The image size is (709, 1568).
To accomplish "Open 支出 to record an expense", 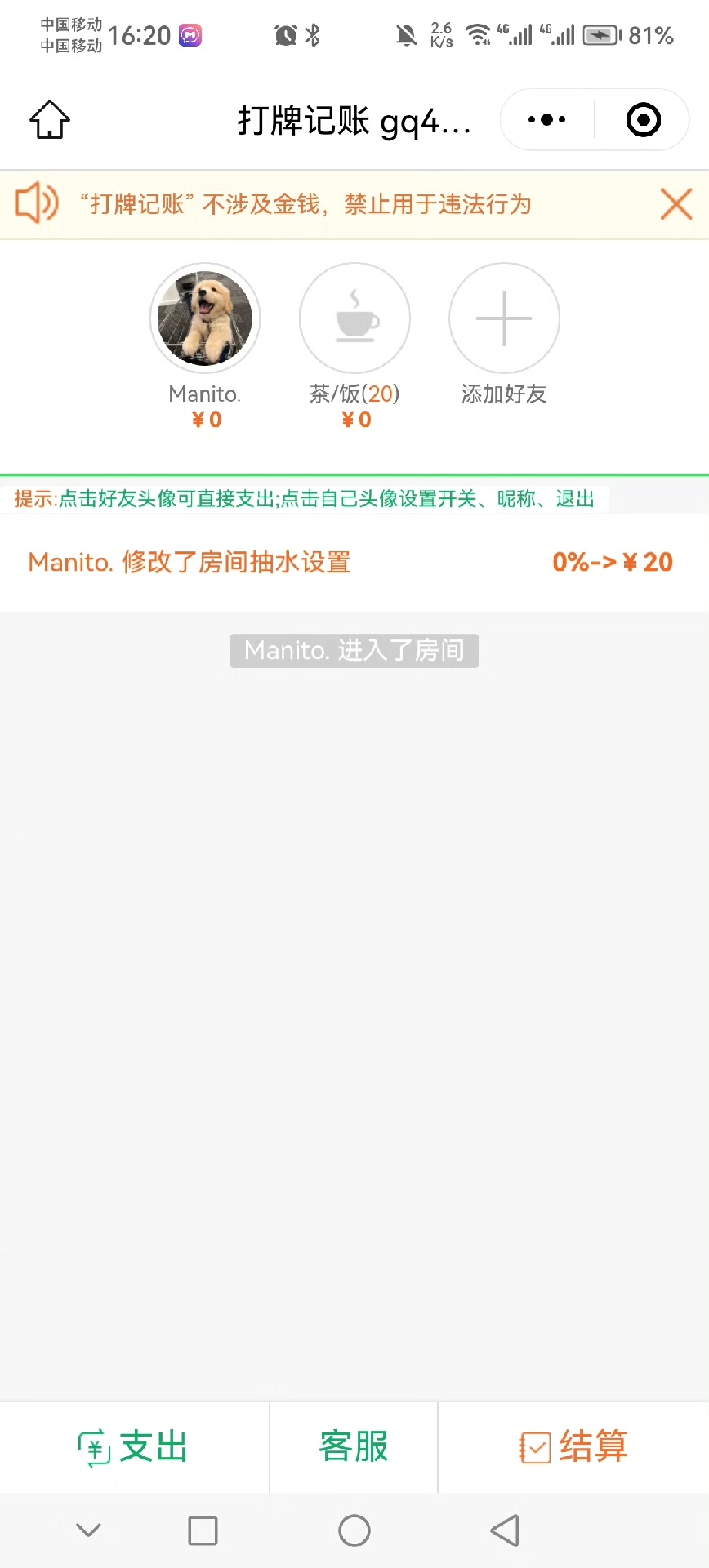I will (x=134, y=1447).
